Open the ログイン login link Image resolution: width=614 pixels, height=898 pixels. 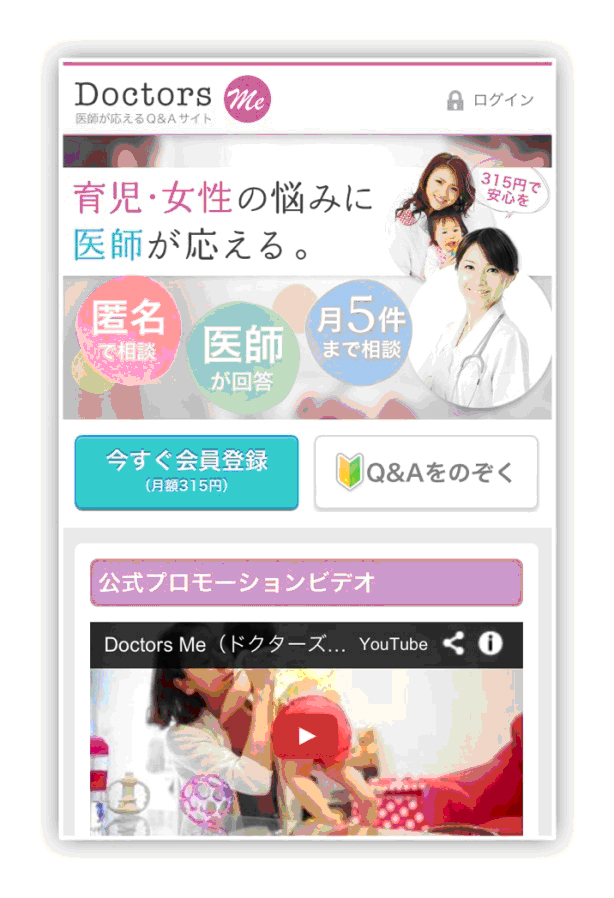coord(491,100)
